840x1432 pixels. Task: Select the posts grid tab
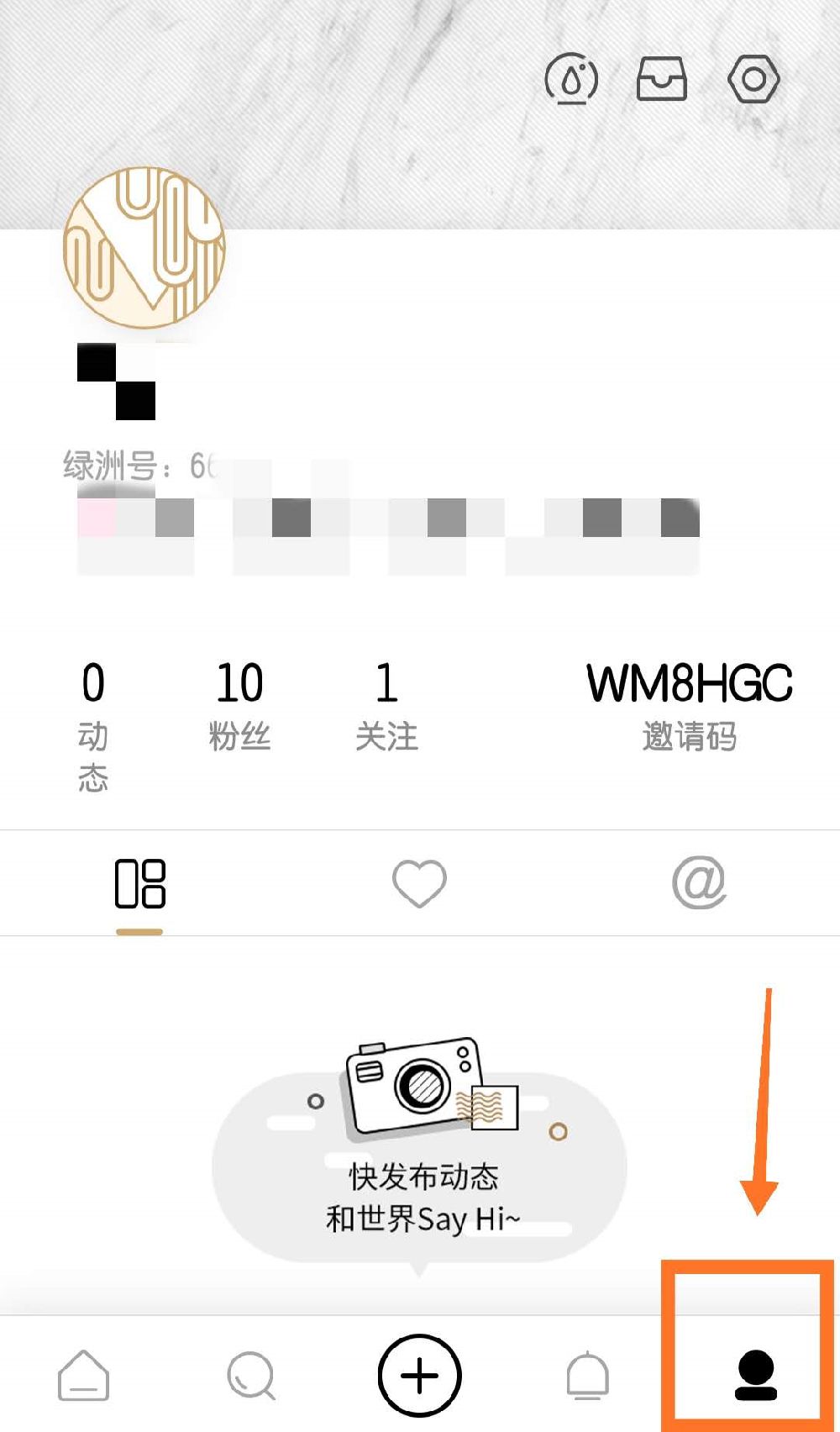point(139,883)
